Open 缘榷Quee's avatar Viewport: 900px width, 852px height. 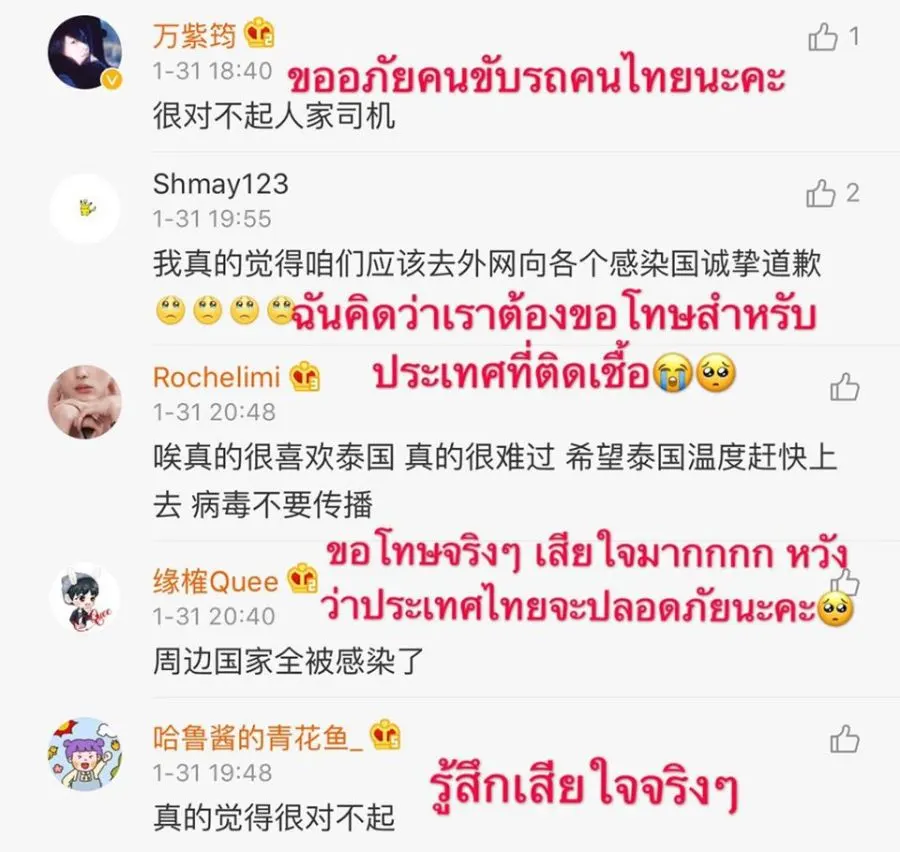click(85, 599)
